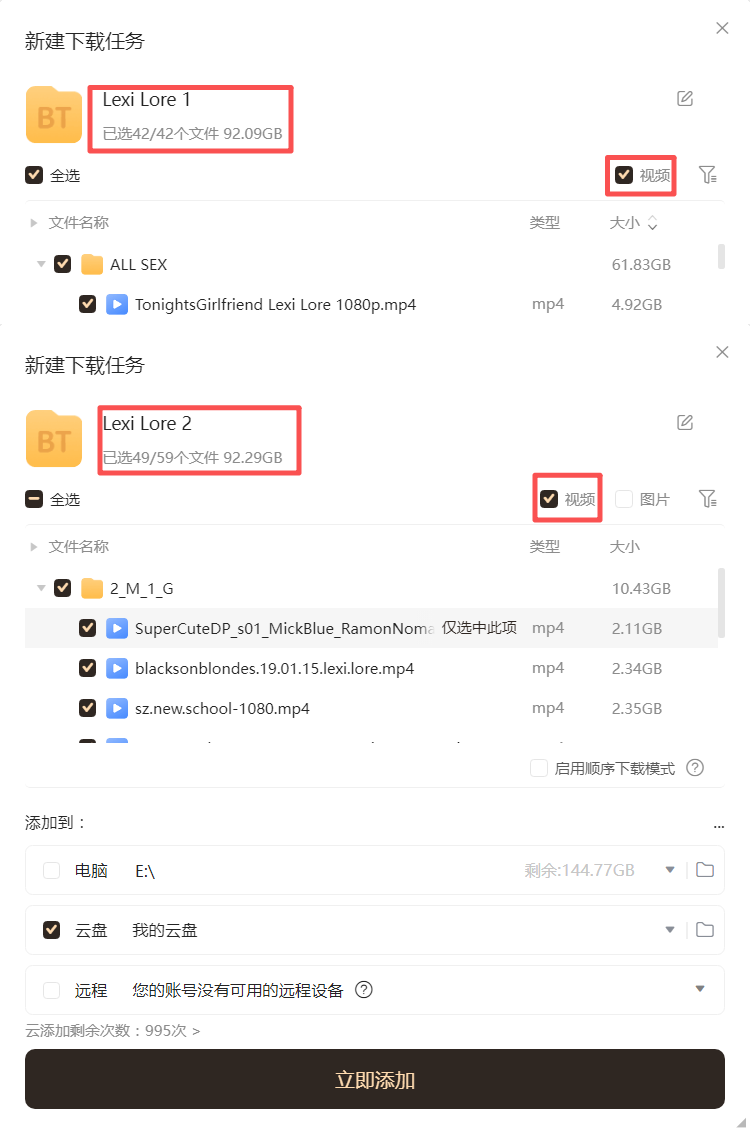Viewport: 750px width, 1129px height.
Task: Edit the Lexi Lore 2 task name
Action: pyautogui.click(x=685, y=422)
